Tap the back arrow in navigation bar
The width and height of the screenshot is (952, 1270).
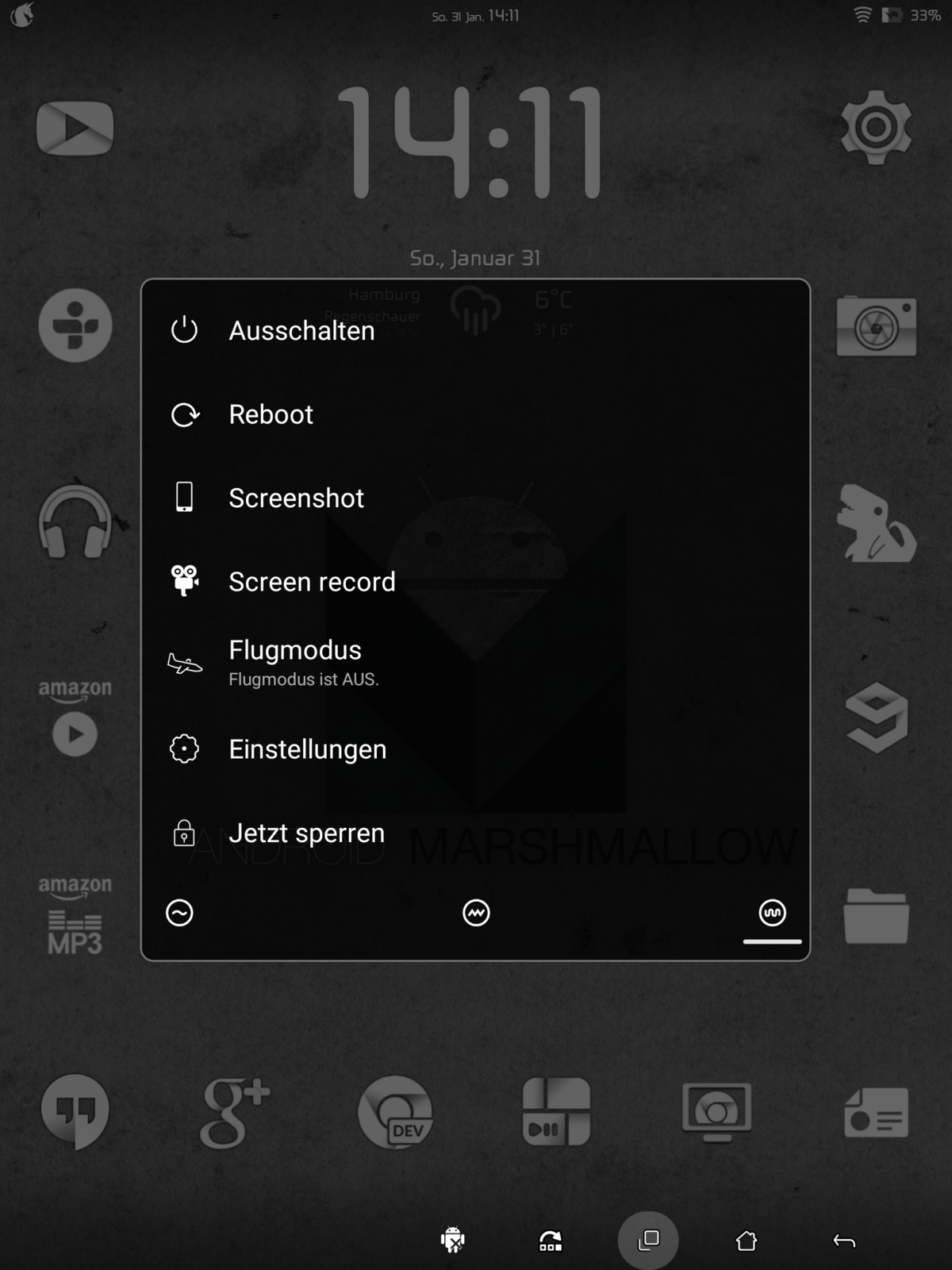click(x=844, y=1240)
